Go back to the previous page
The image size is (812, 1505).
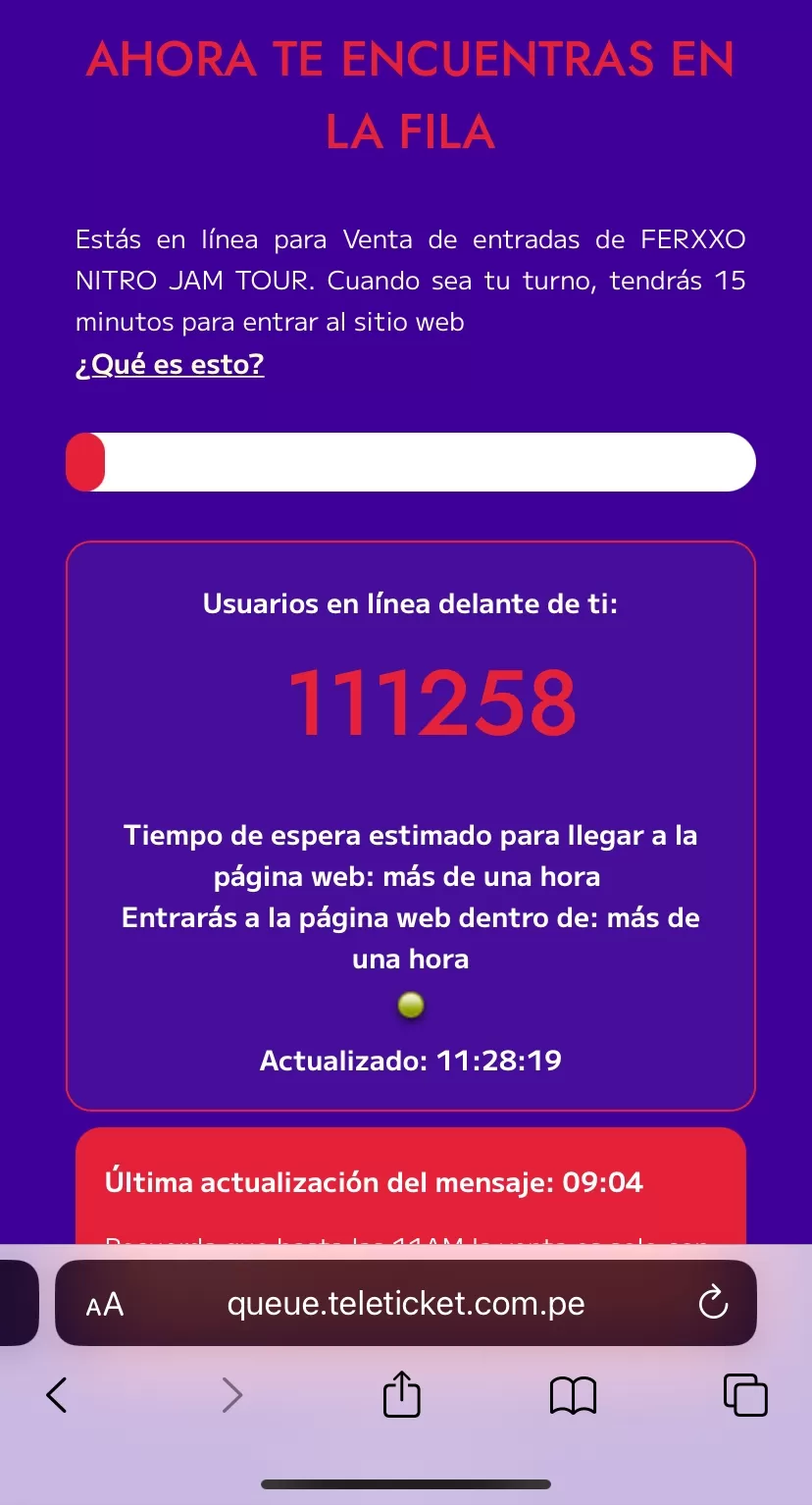pyautogui.click(x=57, y=1394)
